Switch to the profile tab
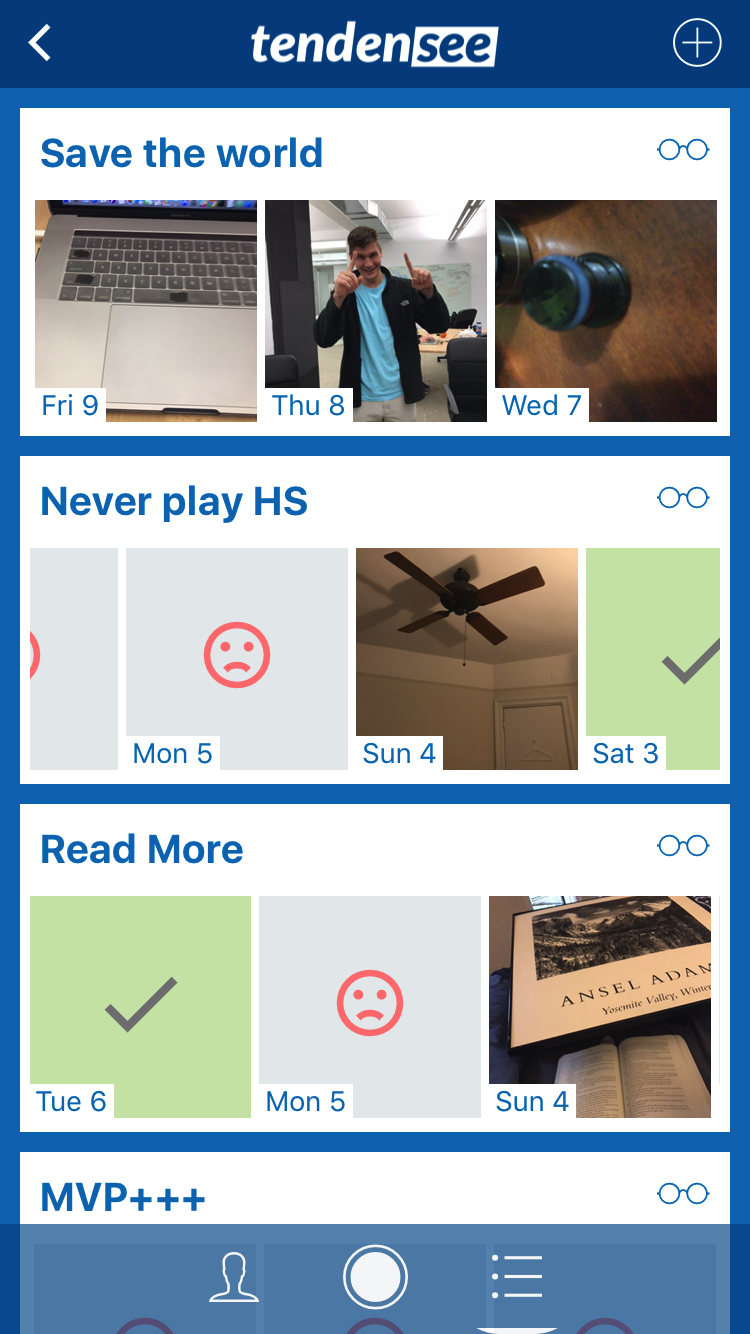This screenshot has height=1334, width=750. tap(234, 1278)
